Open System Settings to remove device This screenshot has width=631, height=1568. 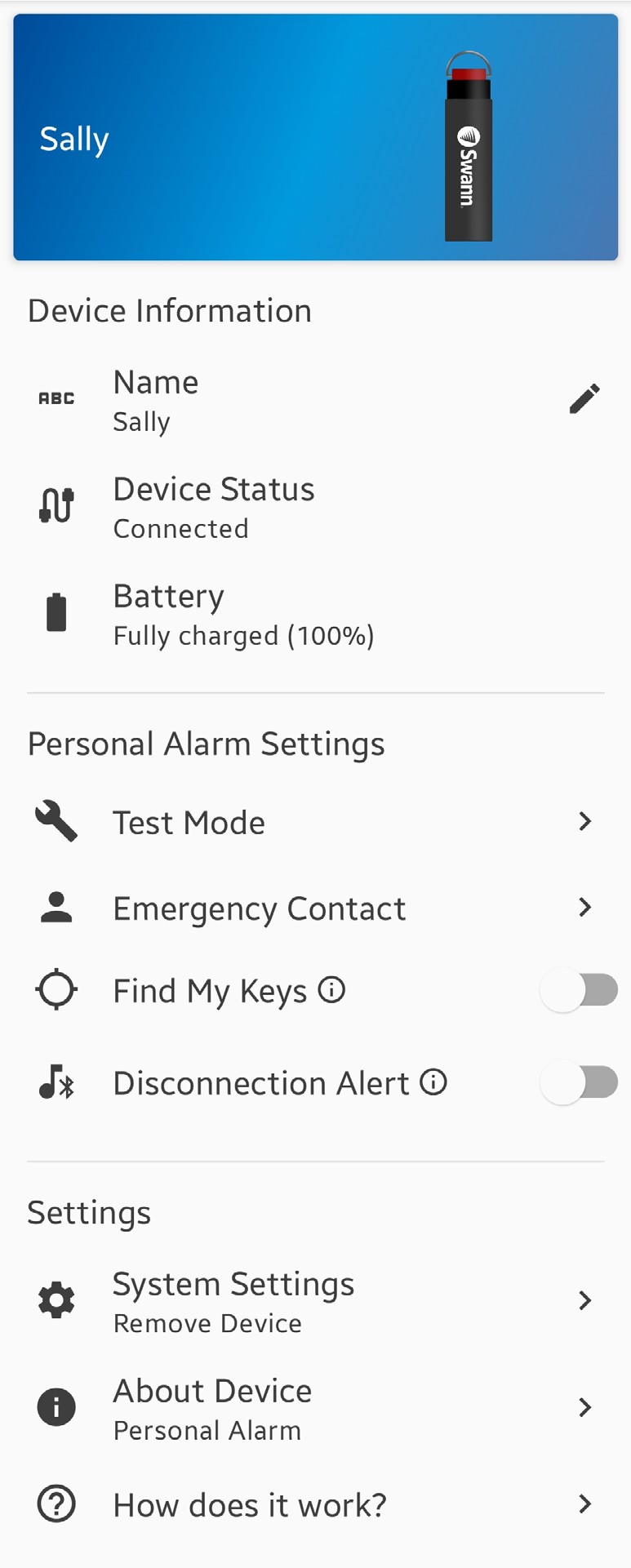click(315, 1301)
